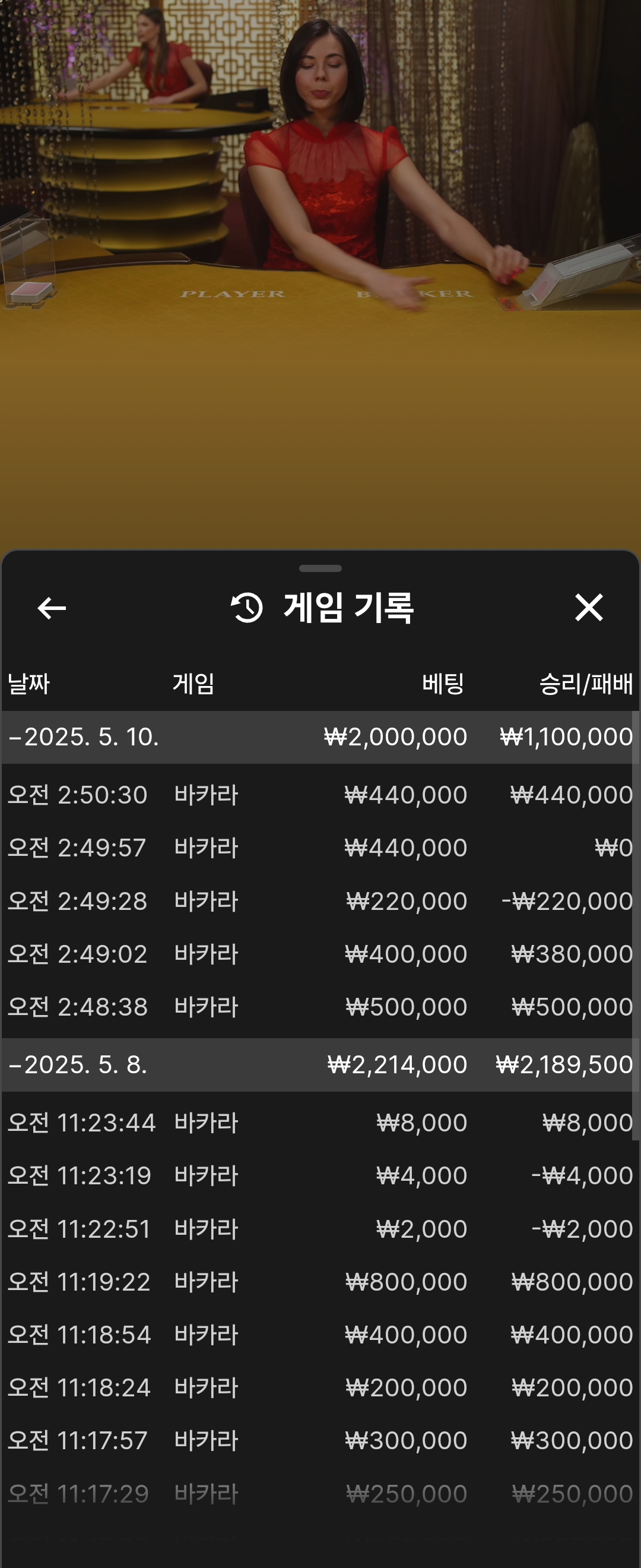641x1568 pixels.
Task: Select the 오전 11:17:57 바카라 record
Action: pyautogui.click(x=320, y=1441)
